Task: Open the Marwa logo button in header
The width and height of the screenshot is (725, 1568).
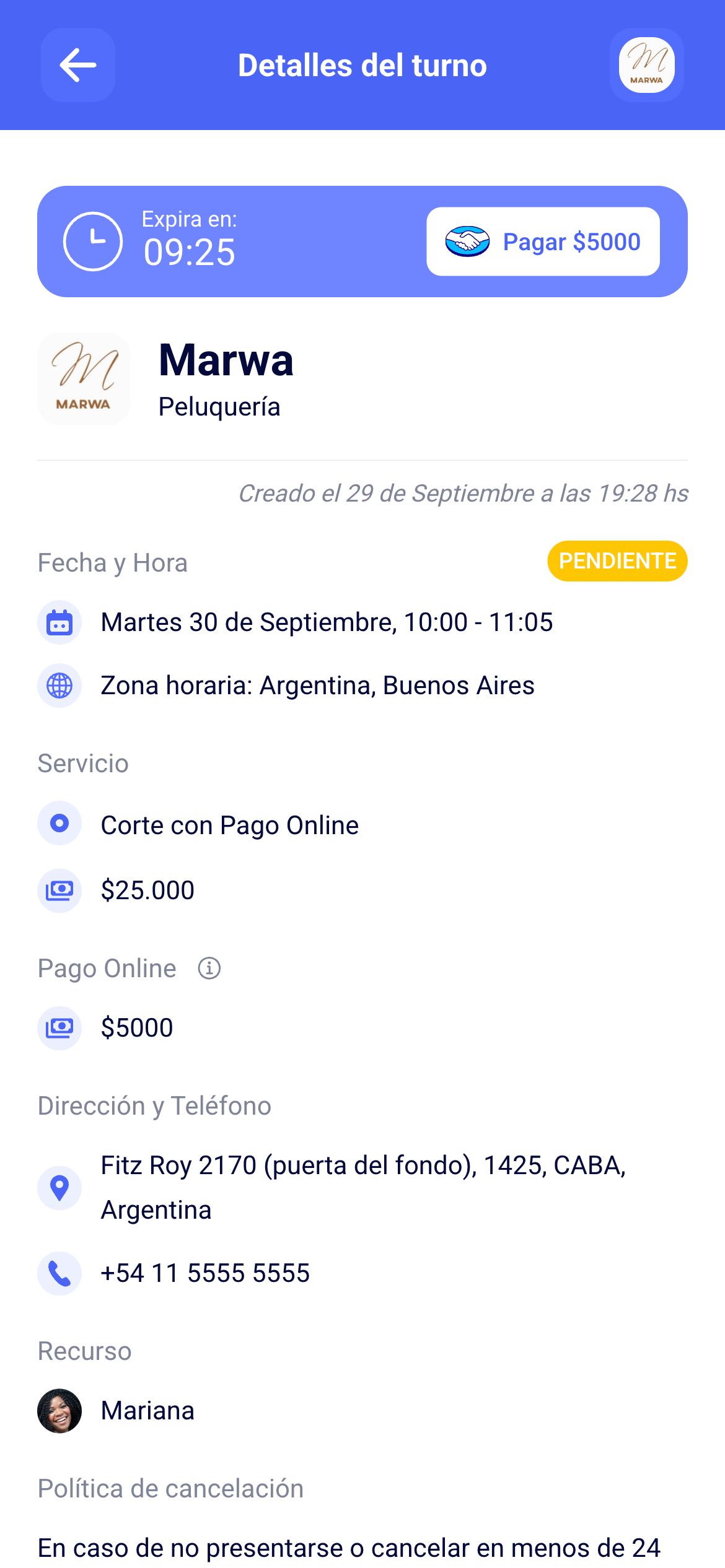Action: (x=646, y=65)
